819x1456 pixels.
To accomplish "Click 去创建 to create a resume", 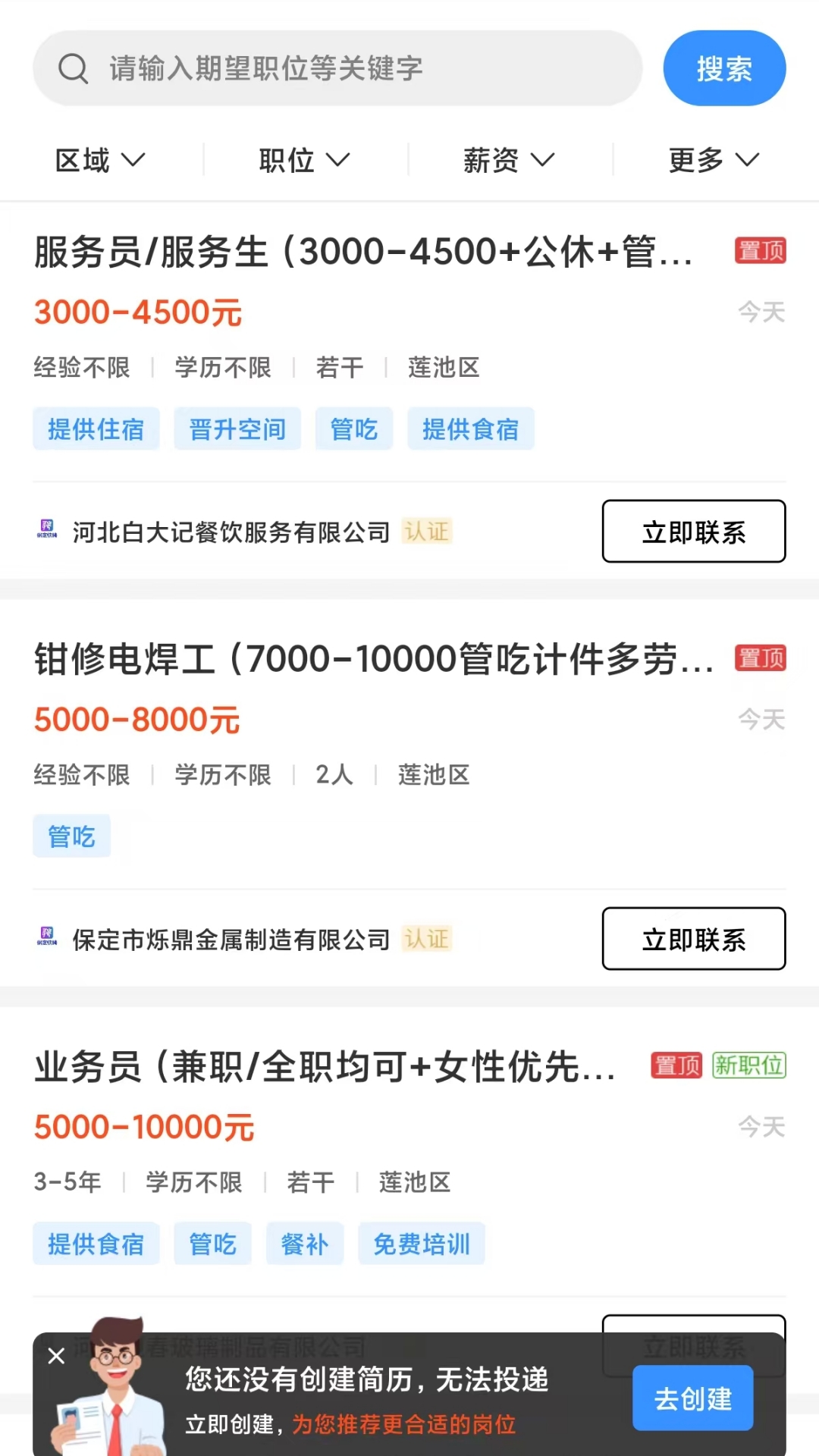I will tap(692, 1398).
